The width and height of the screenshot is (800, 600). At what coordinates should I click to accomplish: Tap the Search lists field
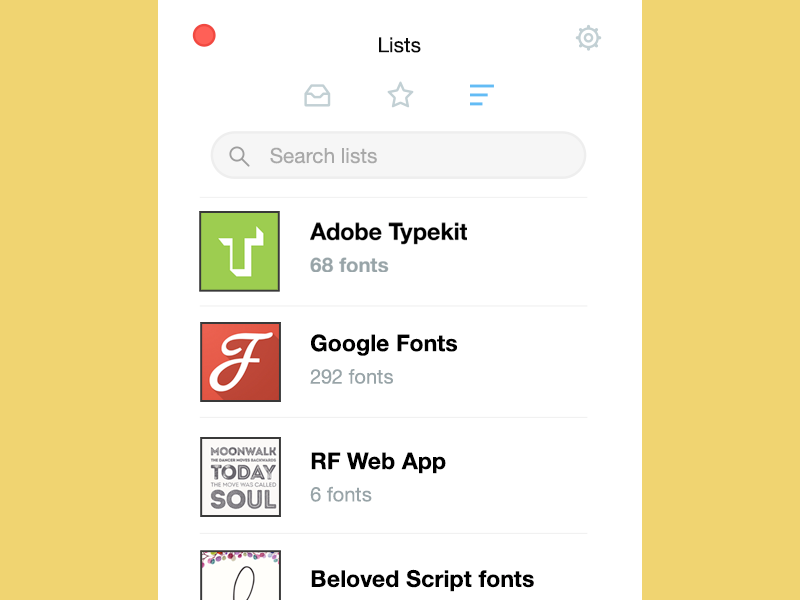point(398,156)
